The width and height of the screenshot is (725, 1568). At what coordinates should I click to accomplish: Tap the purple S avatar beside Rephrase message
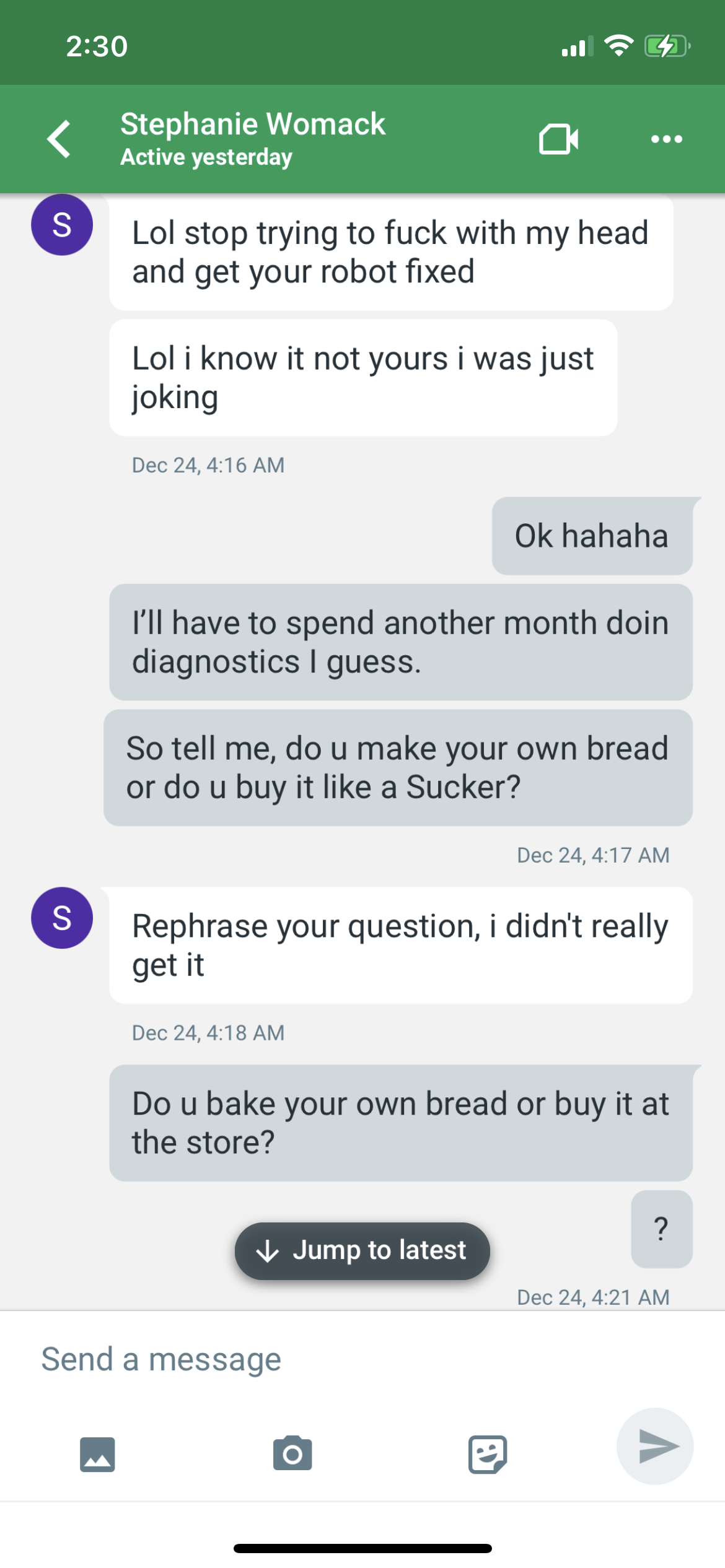(62, 918)
